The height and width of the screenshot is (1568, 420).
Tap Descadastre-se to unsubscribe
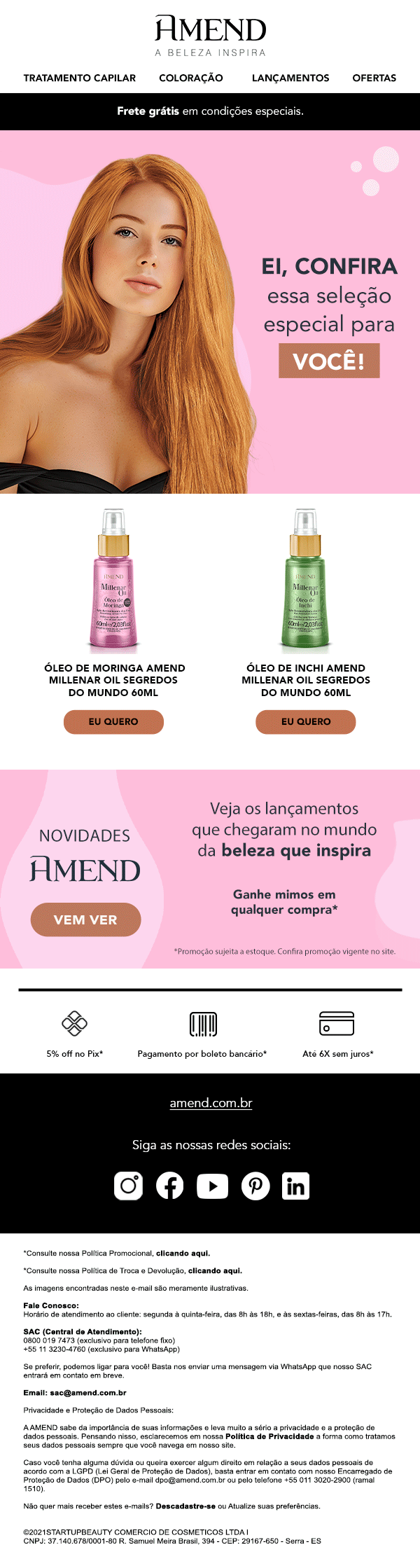pos(185,1506)
